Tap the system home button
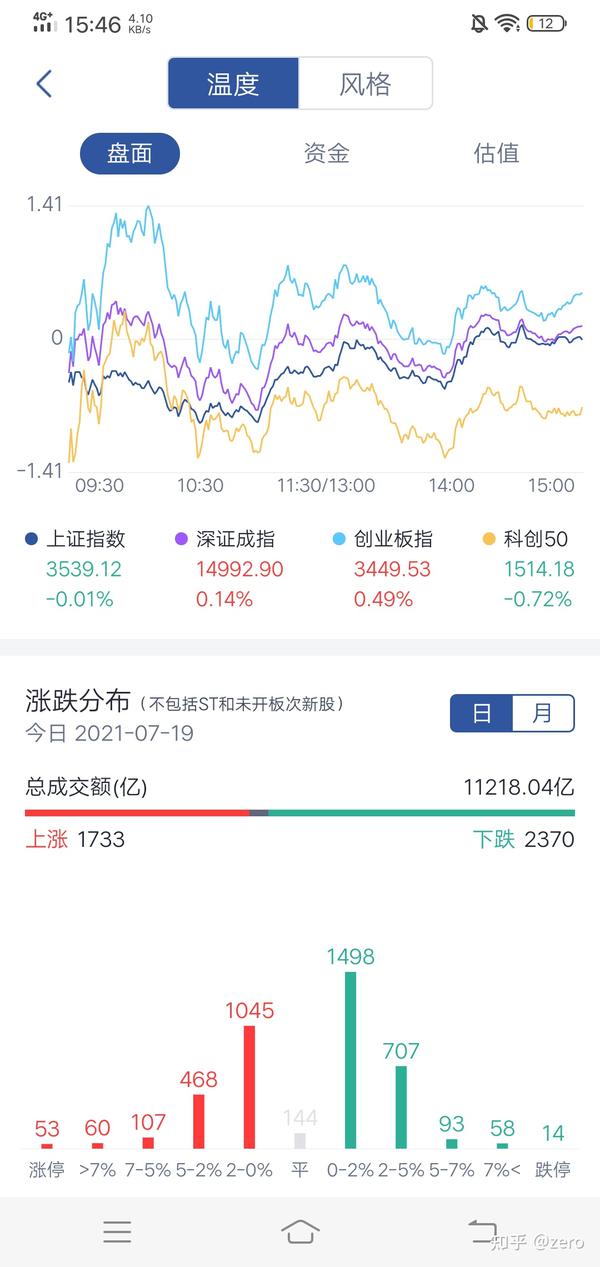600x1267 pixels. click(x=300, y=1231)
